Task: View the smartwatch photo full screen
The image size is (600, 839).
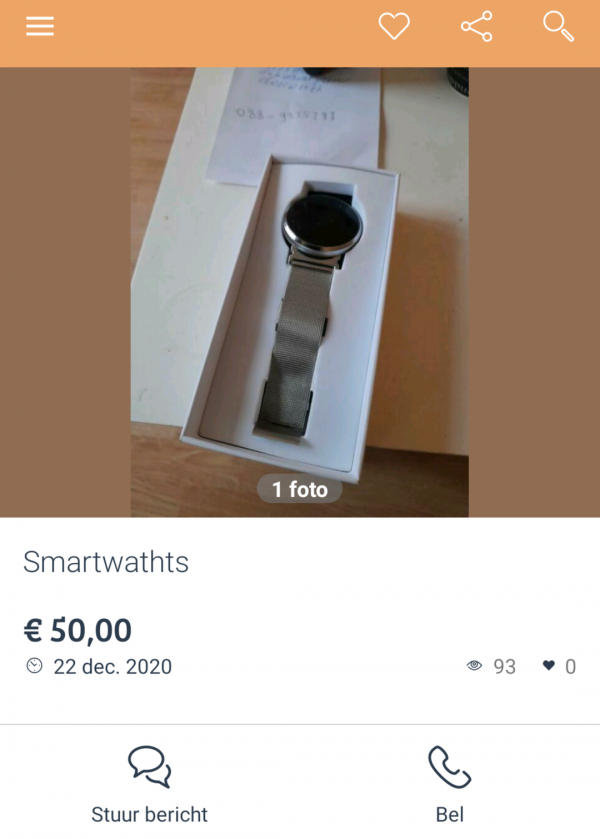Action: 300,290
